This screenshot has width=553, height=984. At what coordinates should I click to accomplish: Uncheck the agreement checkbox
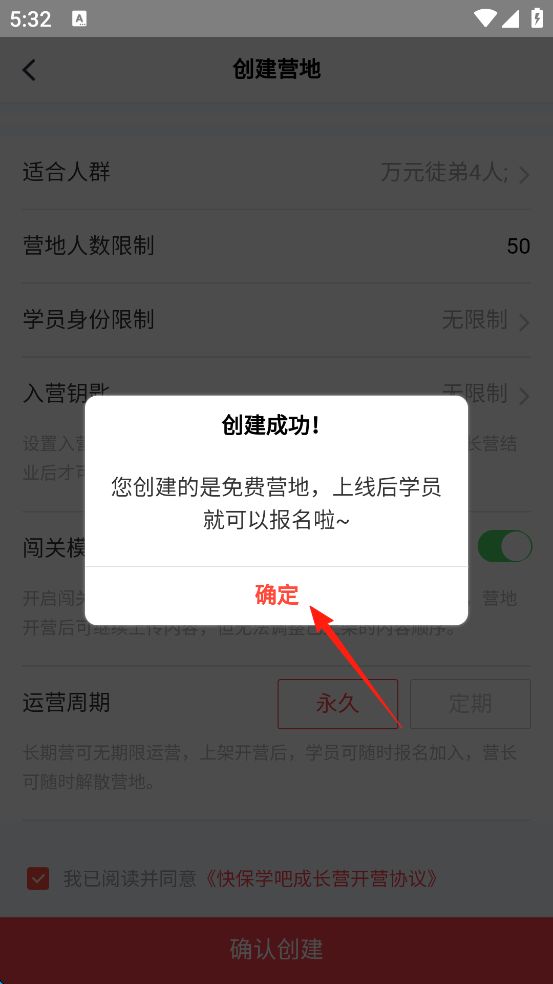[38, 879]
